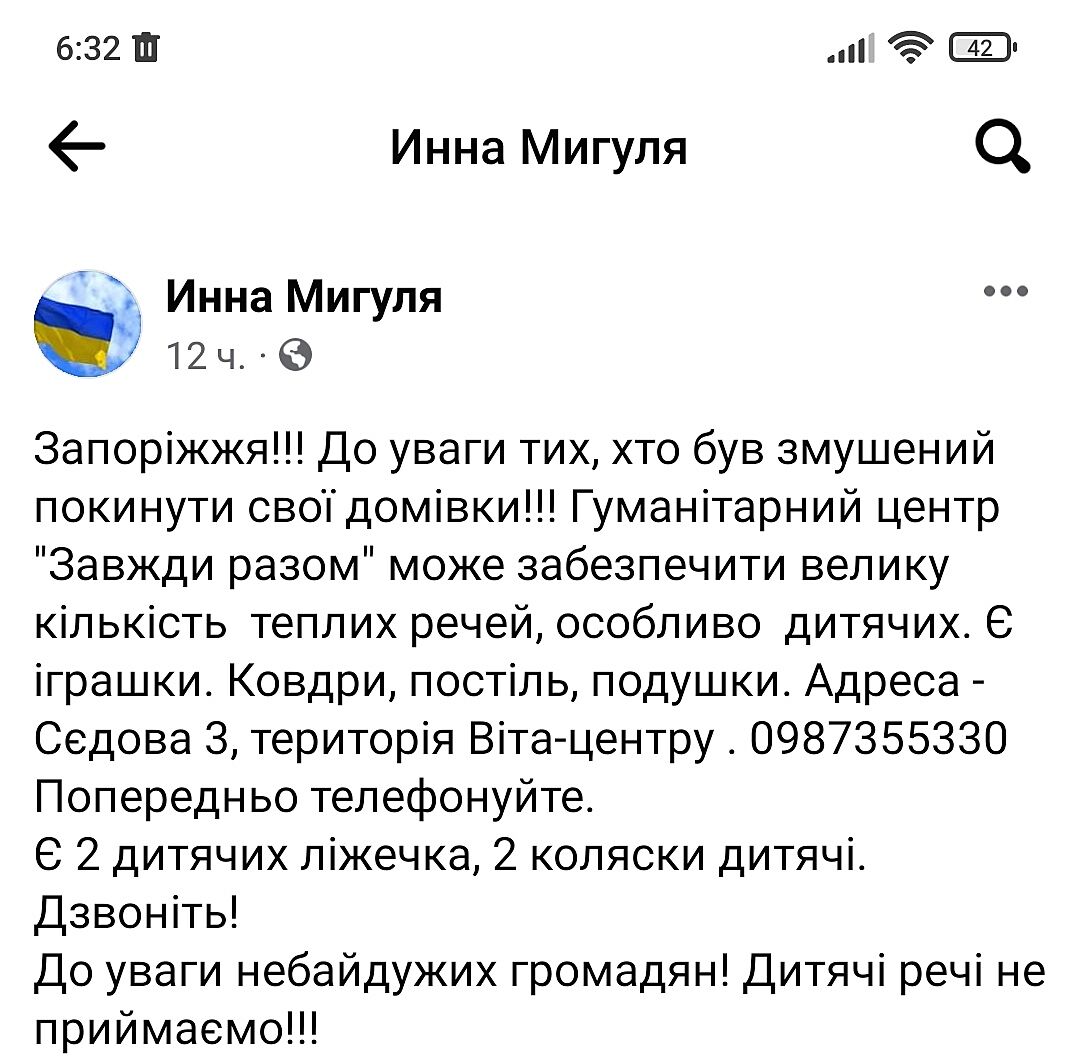Open the post's three-dot options menu
The width and height of the screenshot is (1080, 1057).
click(x=1006, y=292)
